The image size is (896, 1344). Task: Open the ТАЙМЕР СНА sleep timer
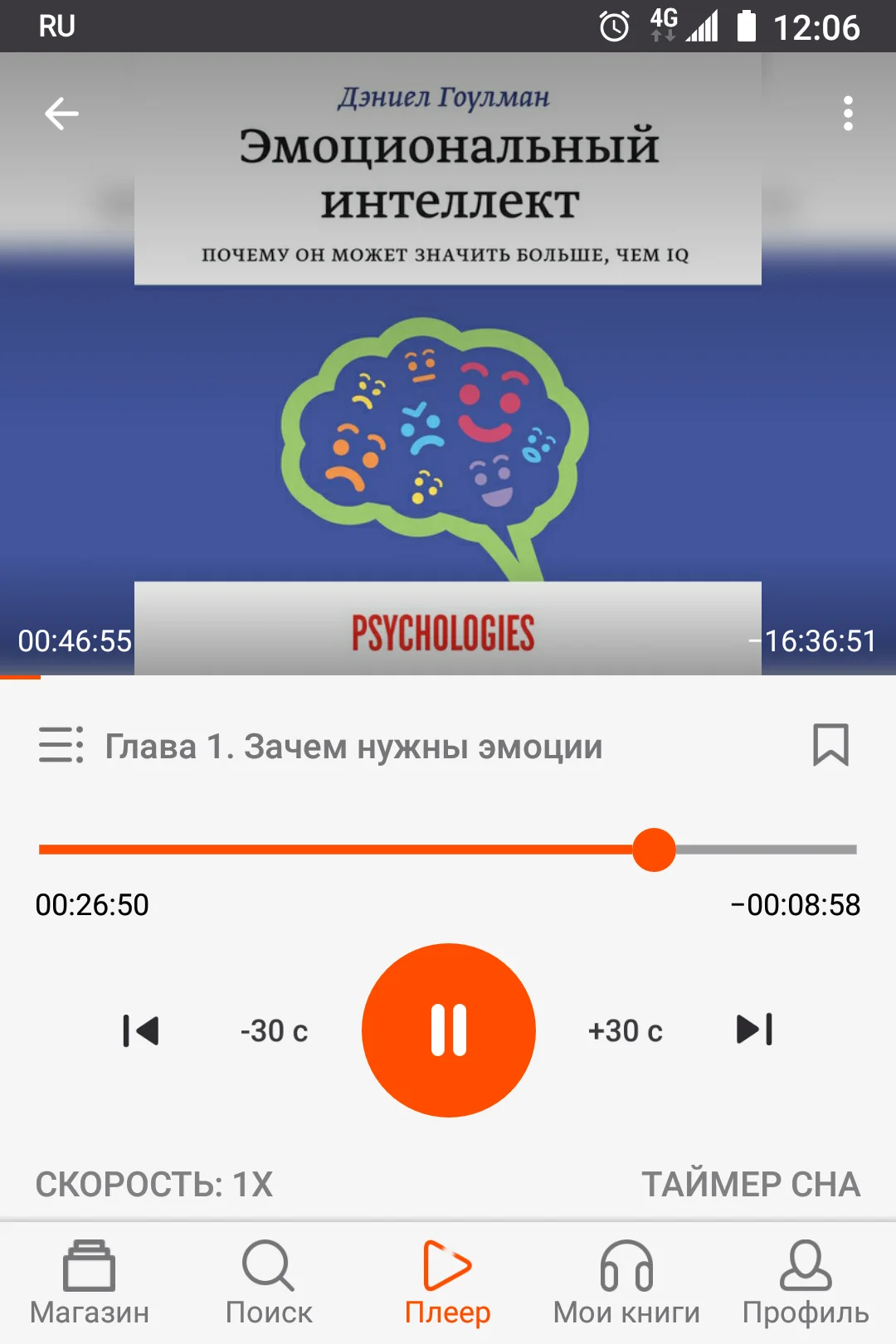tap(752, 1185)
